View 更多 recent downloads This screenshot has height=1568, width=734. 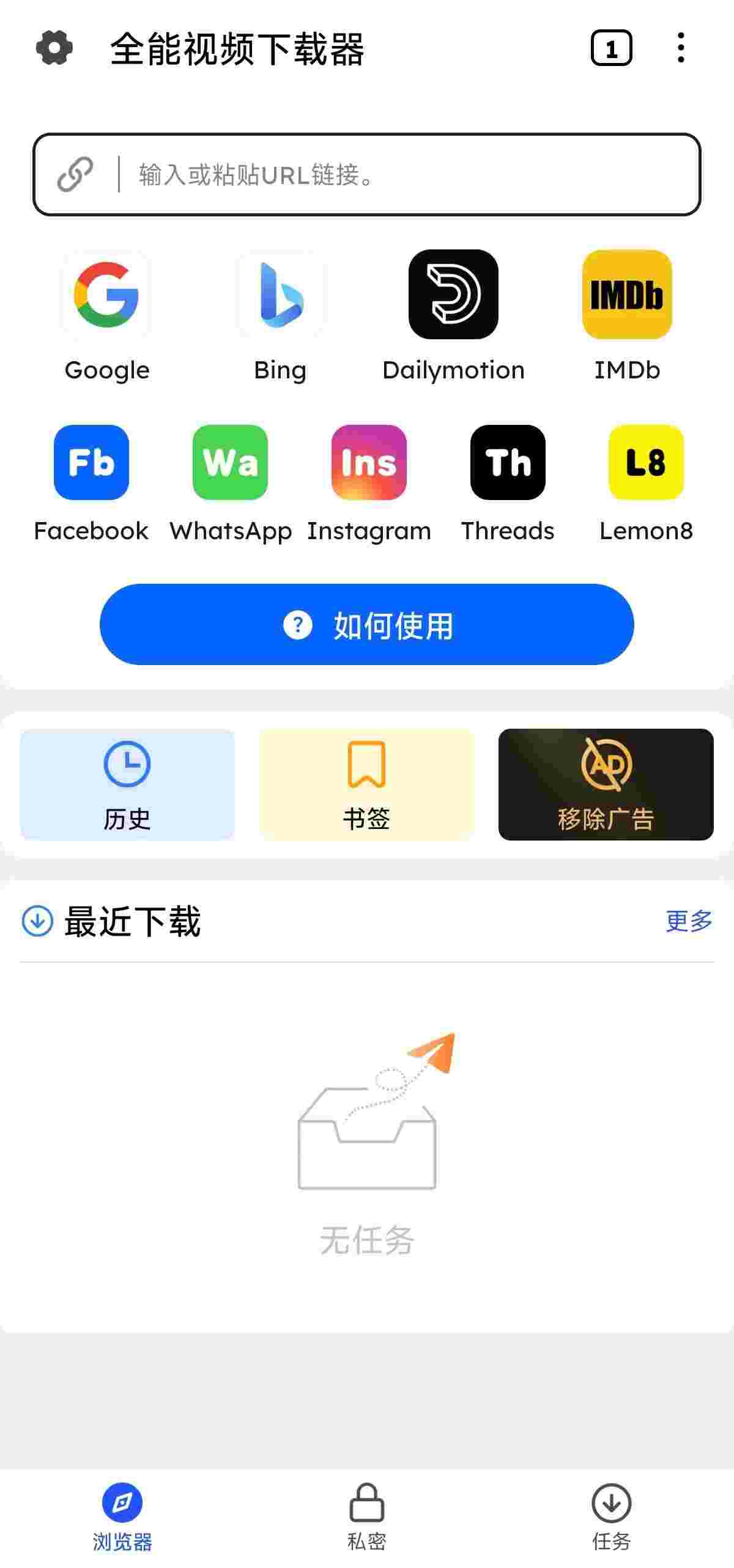[689, 921]
